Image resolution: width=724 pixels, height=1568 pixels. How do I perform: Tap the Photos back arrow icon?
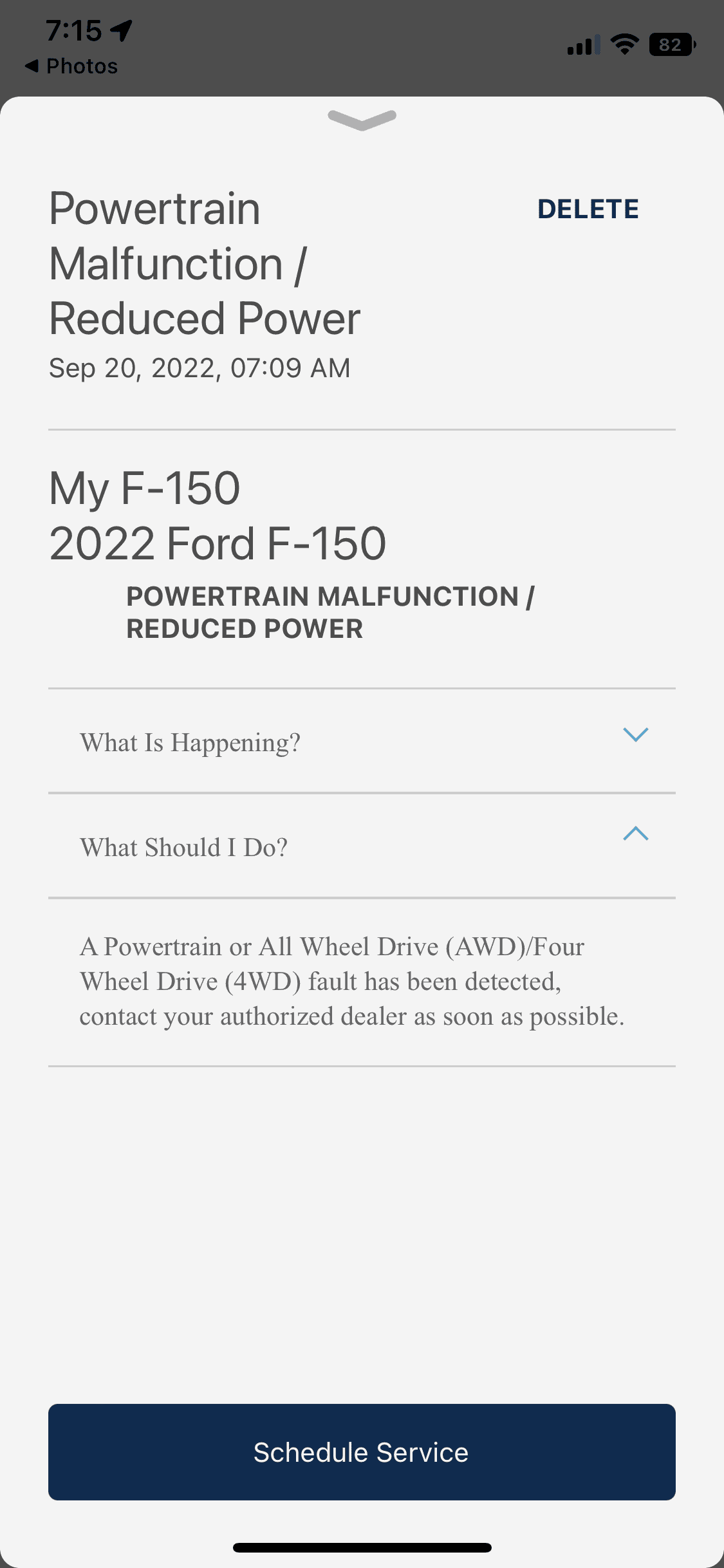click(x=30, y=65)
